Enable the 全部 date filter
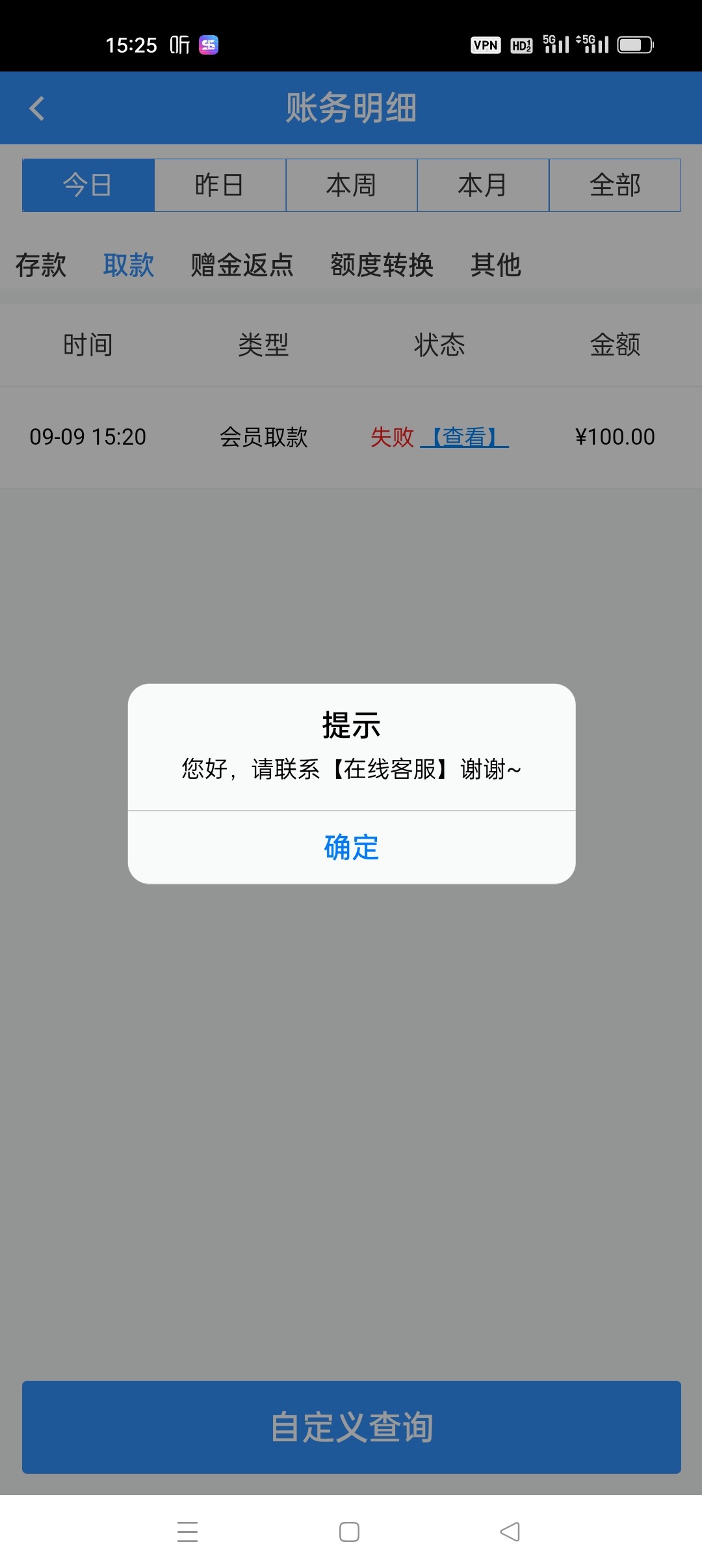Viewport: 702px width, 1568px height. 614,185
